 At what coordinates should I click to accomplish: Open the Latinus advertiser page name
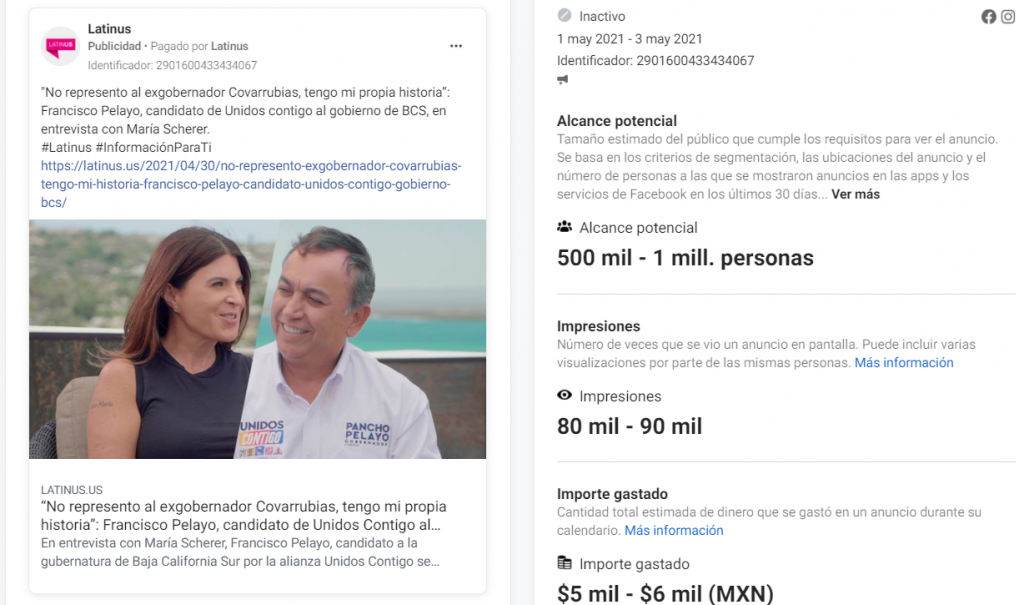point(109,29)
